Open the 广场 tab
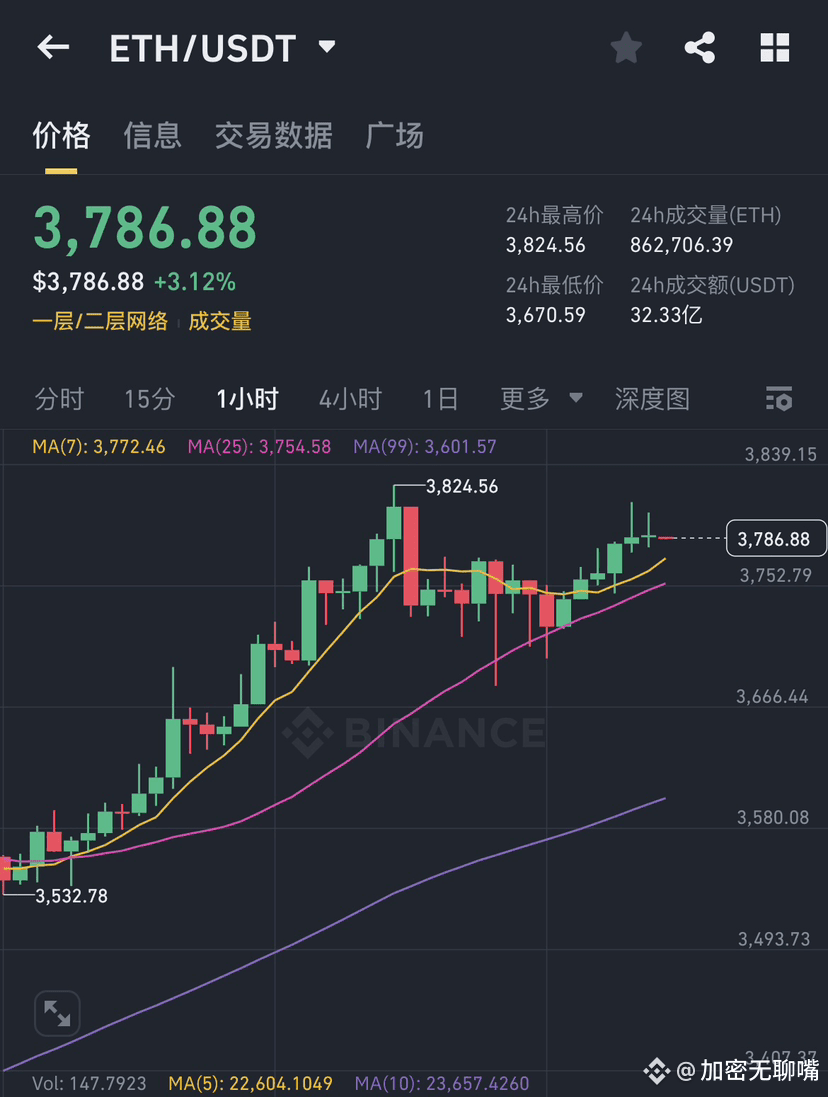 tap(394, 135)
